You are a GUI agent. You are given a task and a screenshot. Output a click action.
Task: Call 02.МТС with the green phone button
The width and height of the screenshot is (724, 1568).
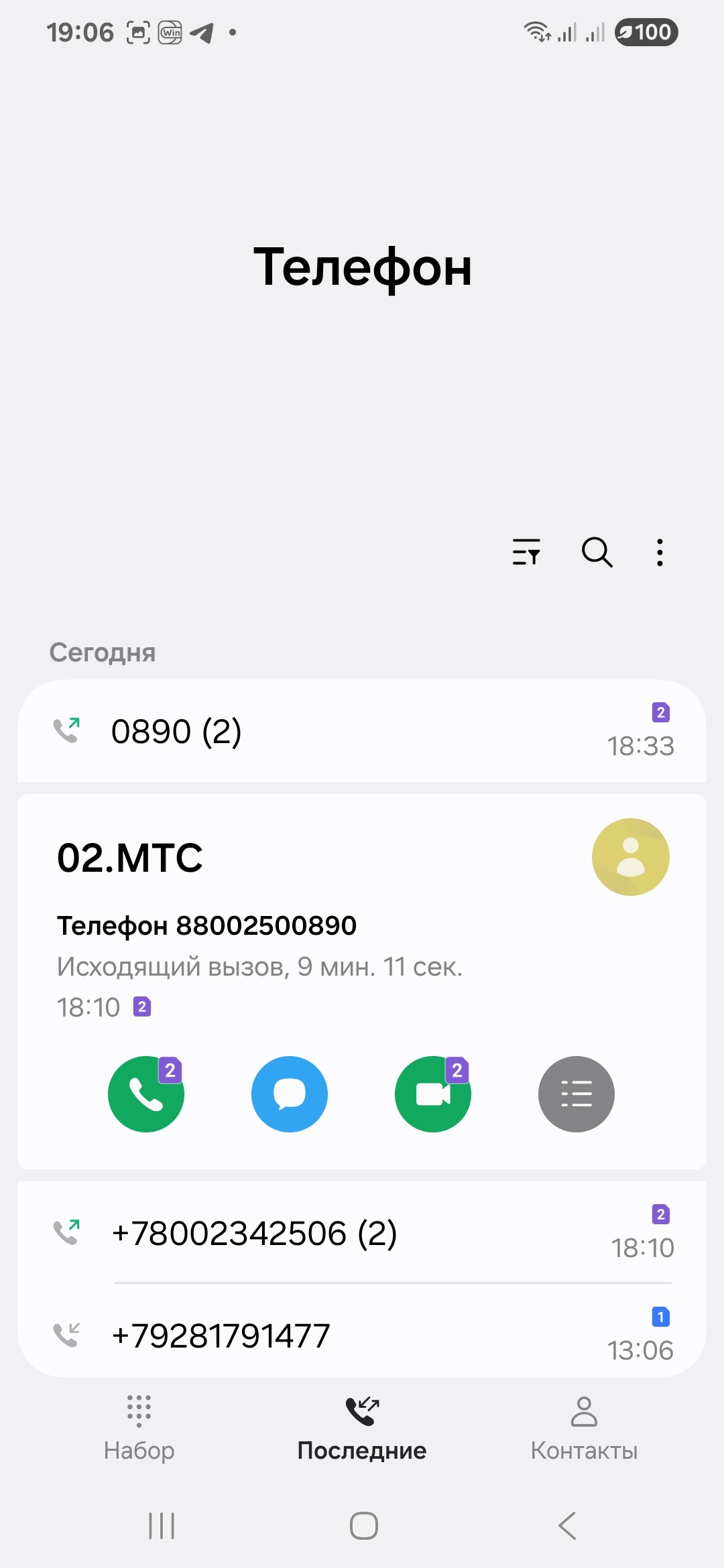tap(146, 1094)
